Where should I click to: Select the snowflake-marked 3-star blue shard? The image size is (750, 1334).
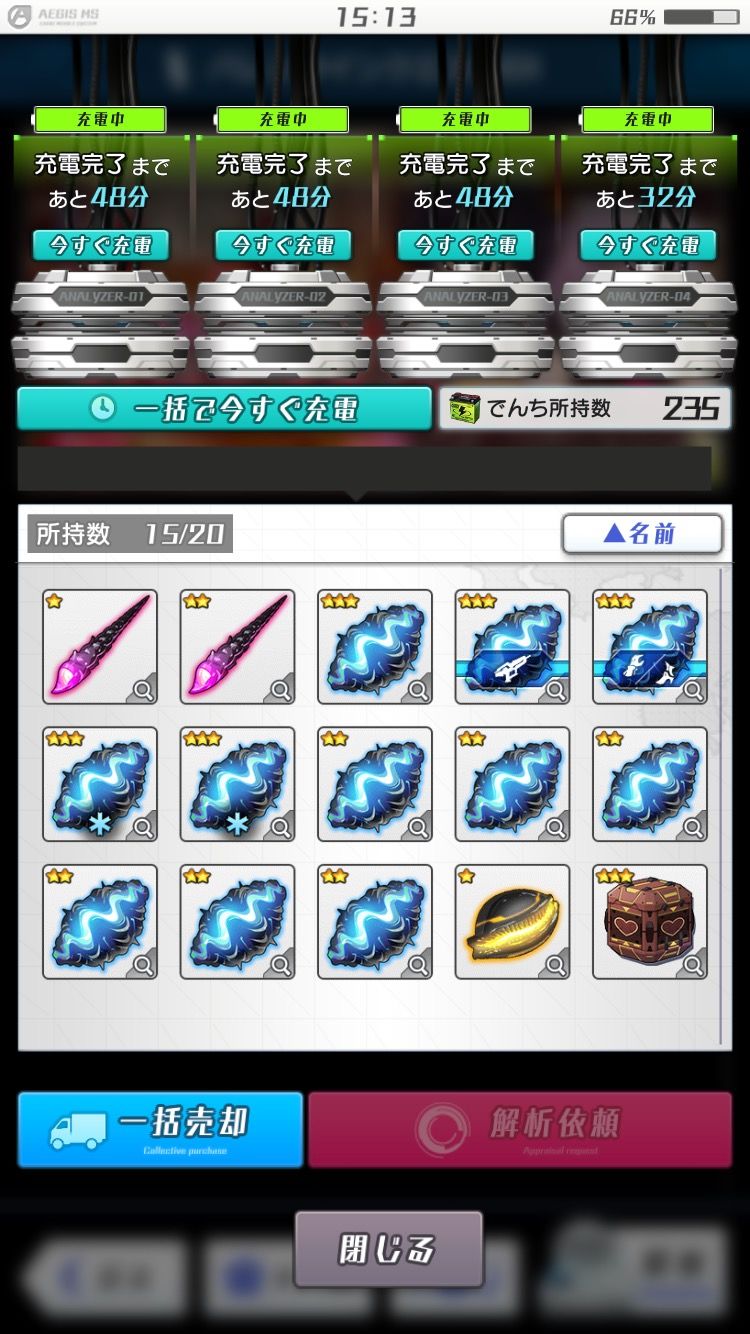pos(98,783)
